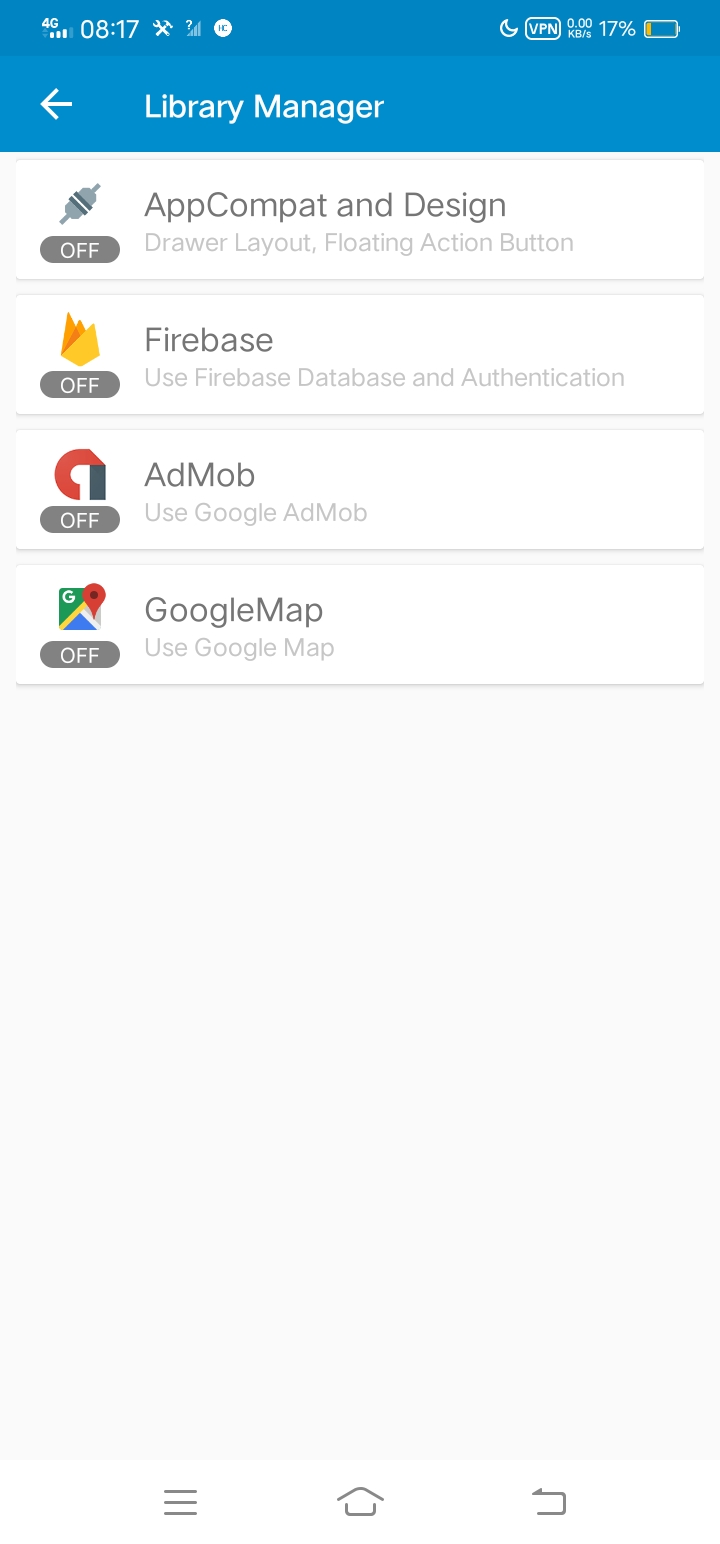Click the back arrow in the title bar
Image resolution: width=720 pixels, height=1544 pixels.
pyautogui.click(x=55, y=104)
